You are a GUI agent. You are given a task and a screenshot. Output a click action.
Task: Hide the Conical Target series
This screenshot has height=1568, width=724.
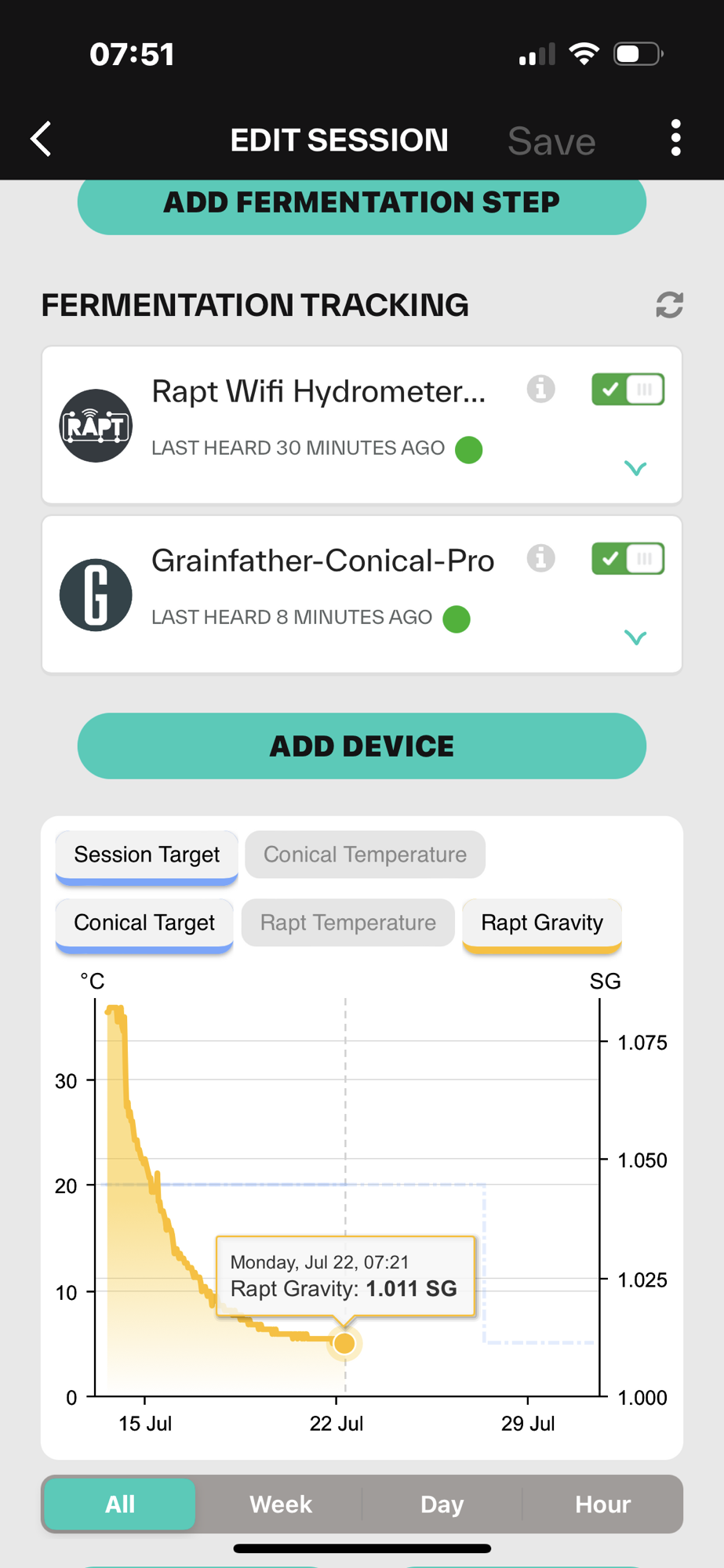coord(144,925)
